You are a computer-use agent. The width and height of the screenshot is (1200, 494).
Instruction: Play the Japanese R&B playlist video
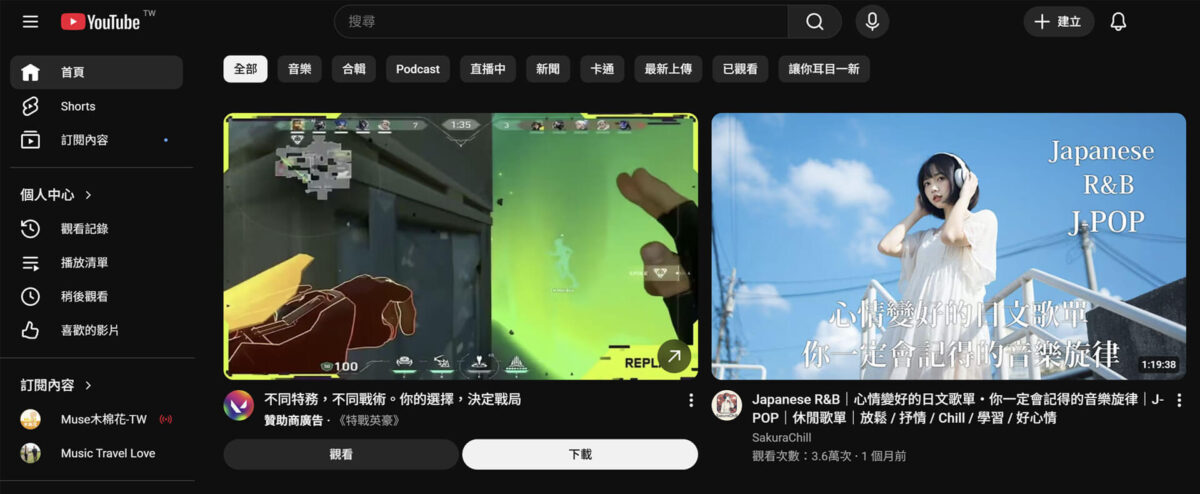click(948, 245)
